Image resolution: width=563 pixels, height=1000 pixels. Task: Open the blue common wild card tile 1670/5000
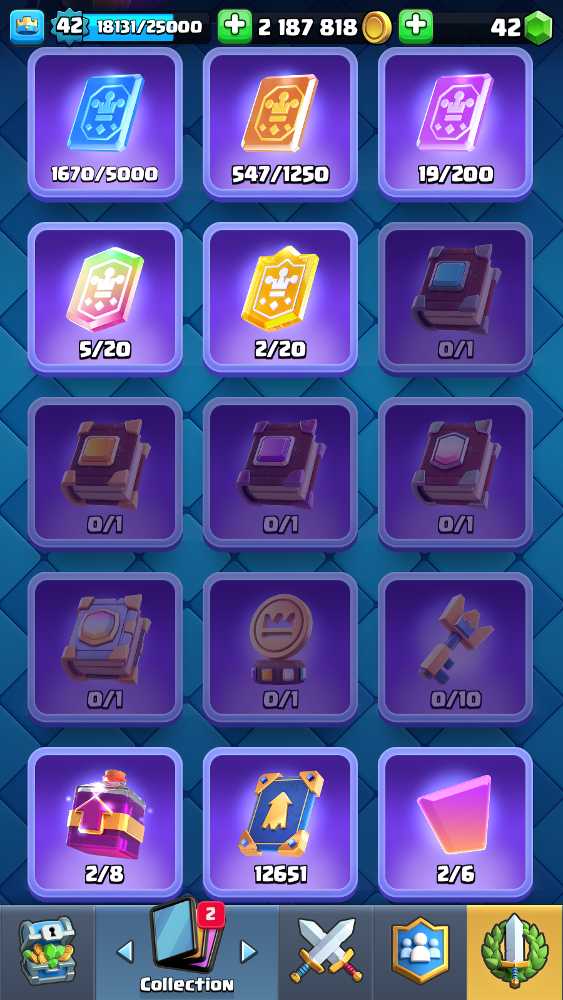point(105,124)
